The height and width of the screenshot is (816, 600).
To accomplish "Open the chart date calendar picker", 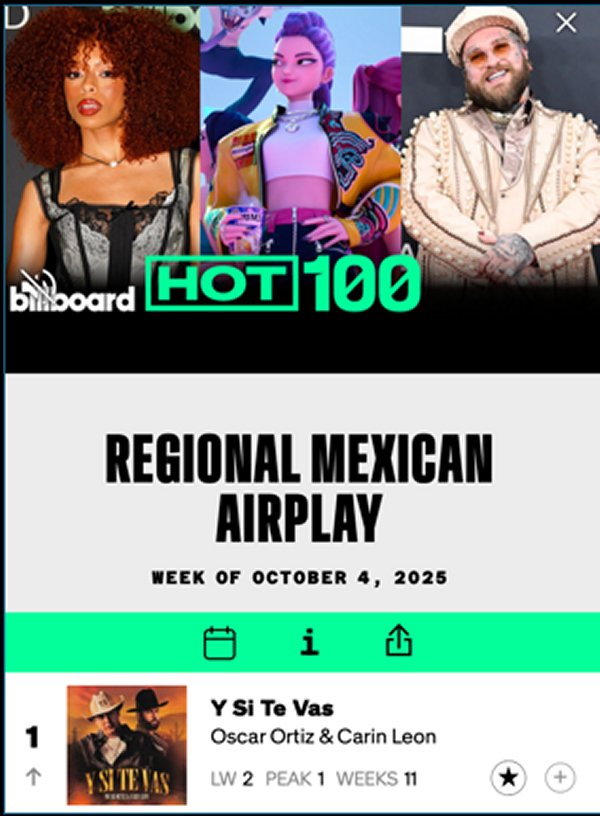I will [220, 642].
